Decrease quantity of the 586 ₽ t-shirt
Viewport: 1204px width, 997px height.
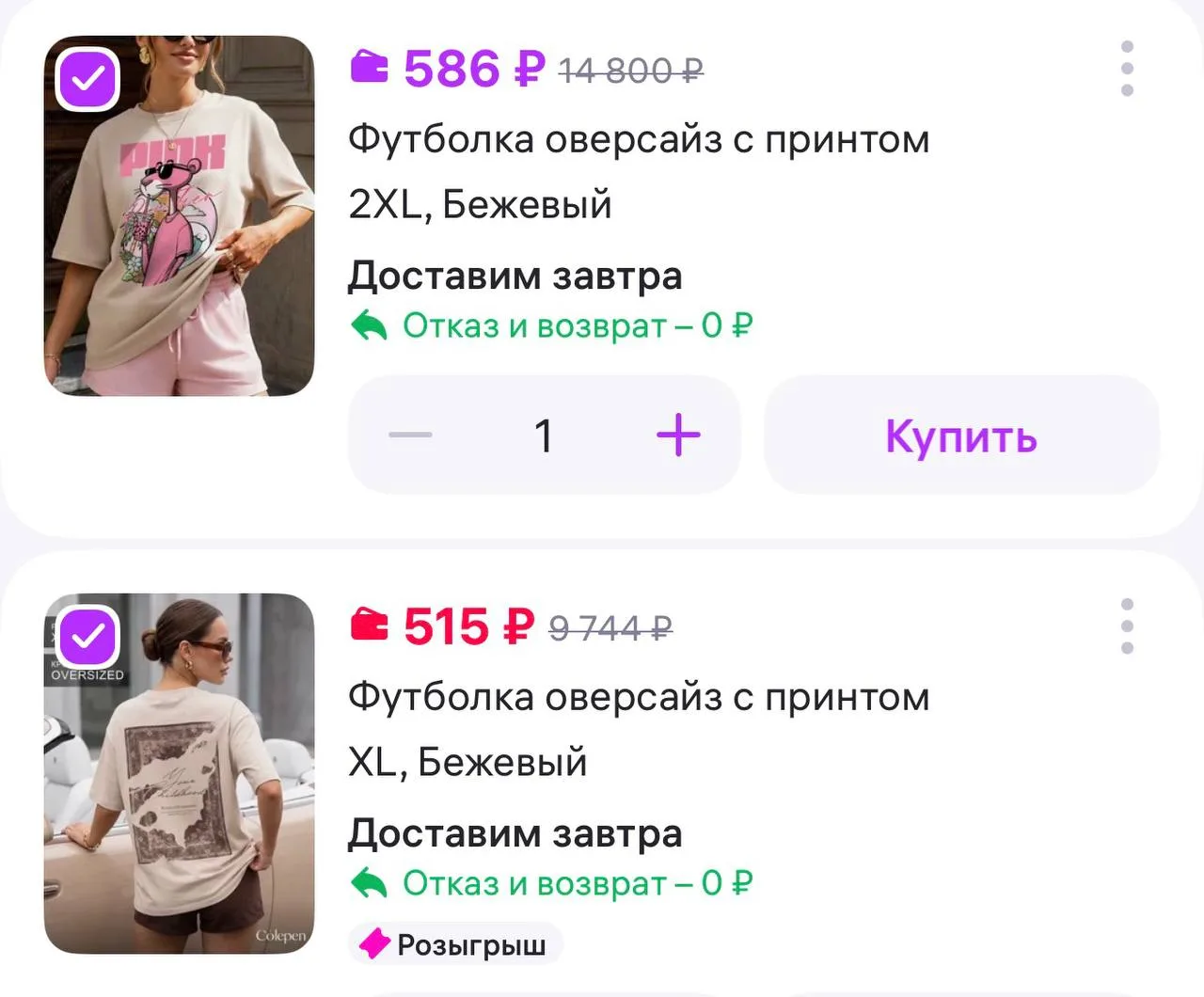coord(410,435)
